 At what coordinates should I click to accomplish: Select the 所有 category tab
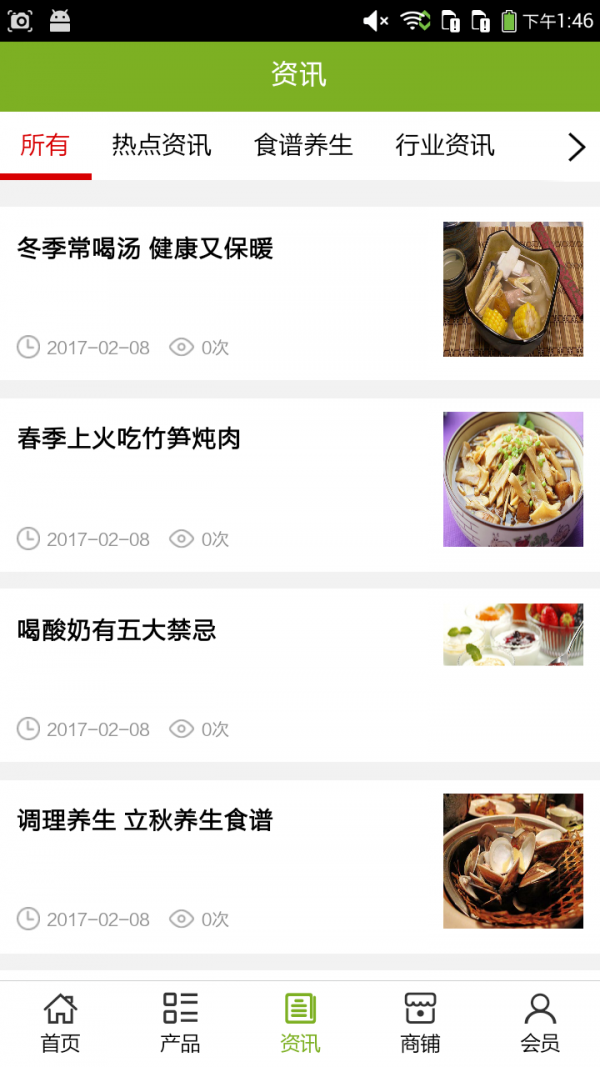(x=45, y=146)
